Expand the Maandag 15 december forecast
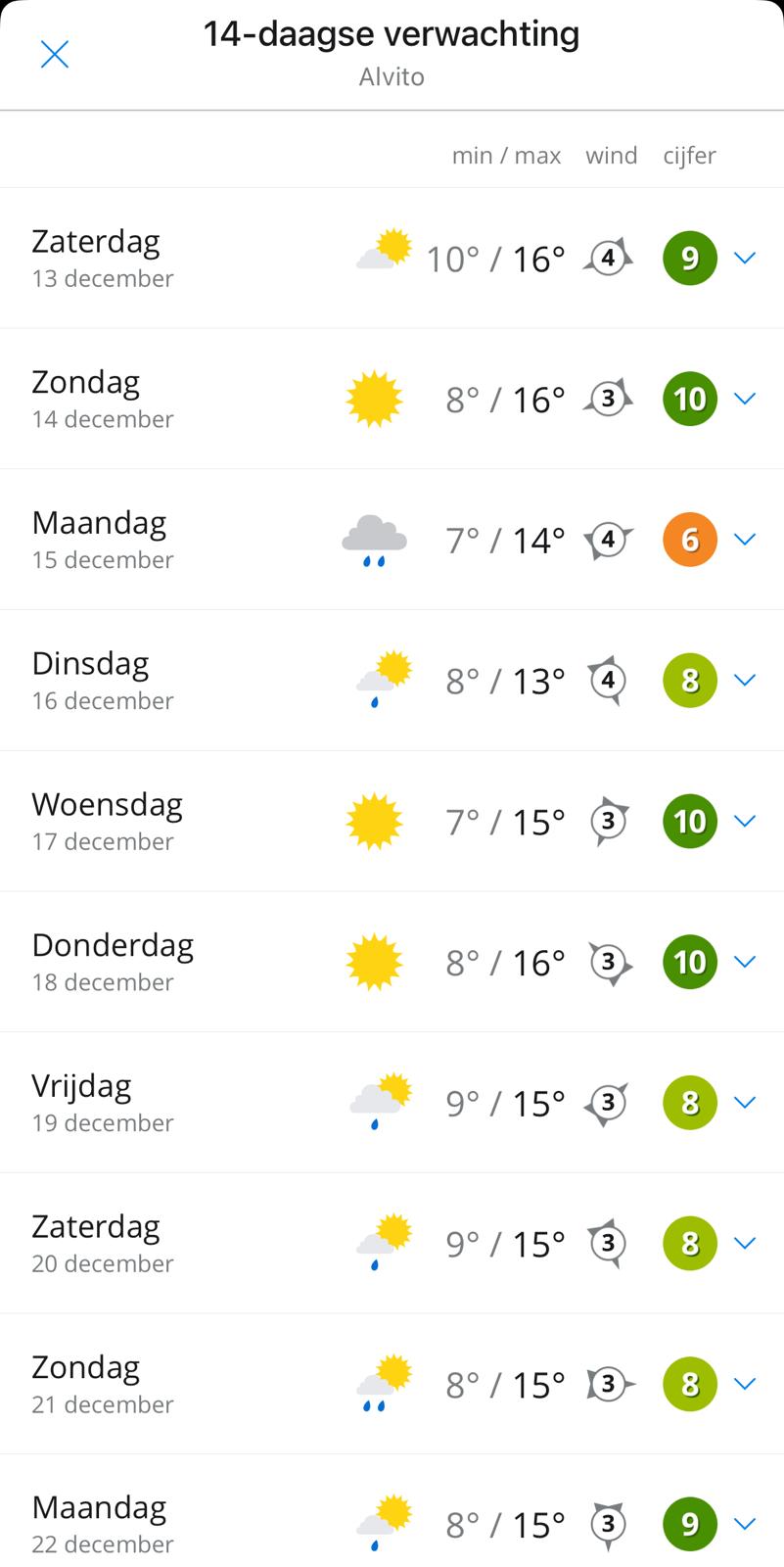This screenshot has width=784, height=1567. (x=745, y=540)
